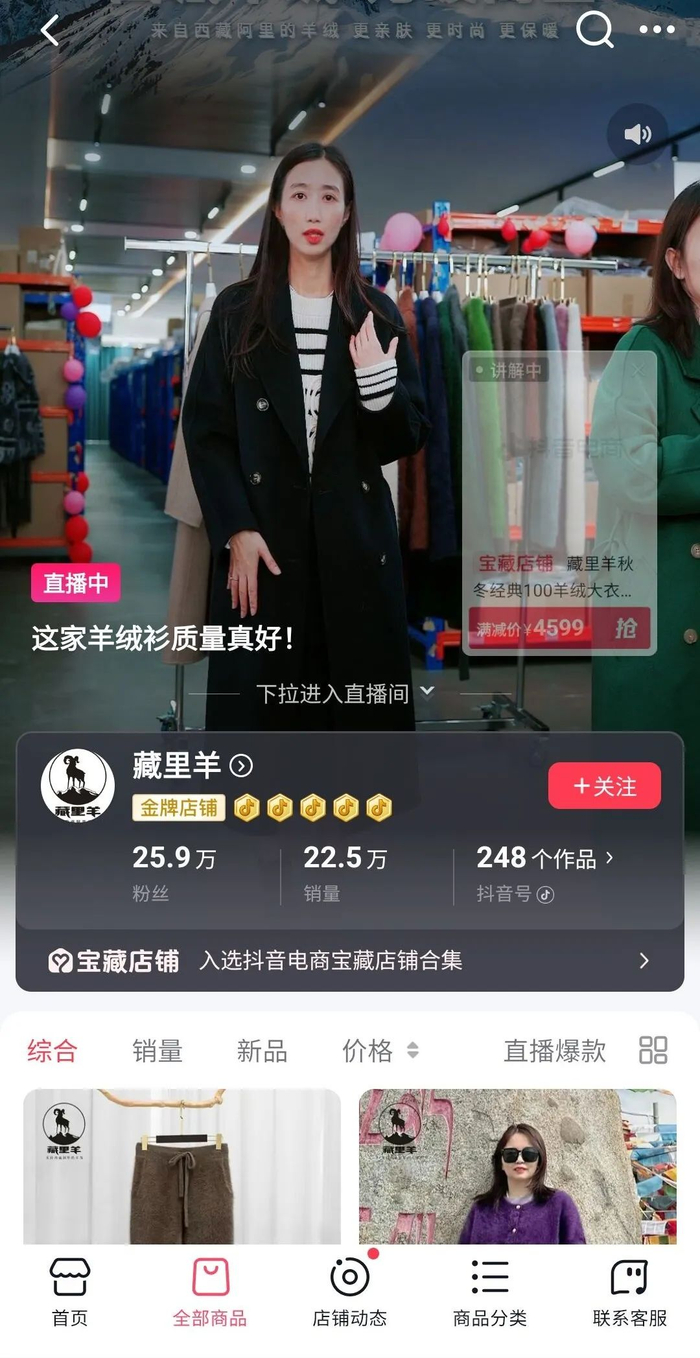700x1358 pixels.
Task: Open the 宝藏店铺 collection banner
Action: [350, 961]
